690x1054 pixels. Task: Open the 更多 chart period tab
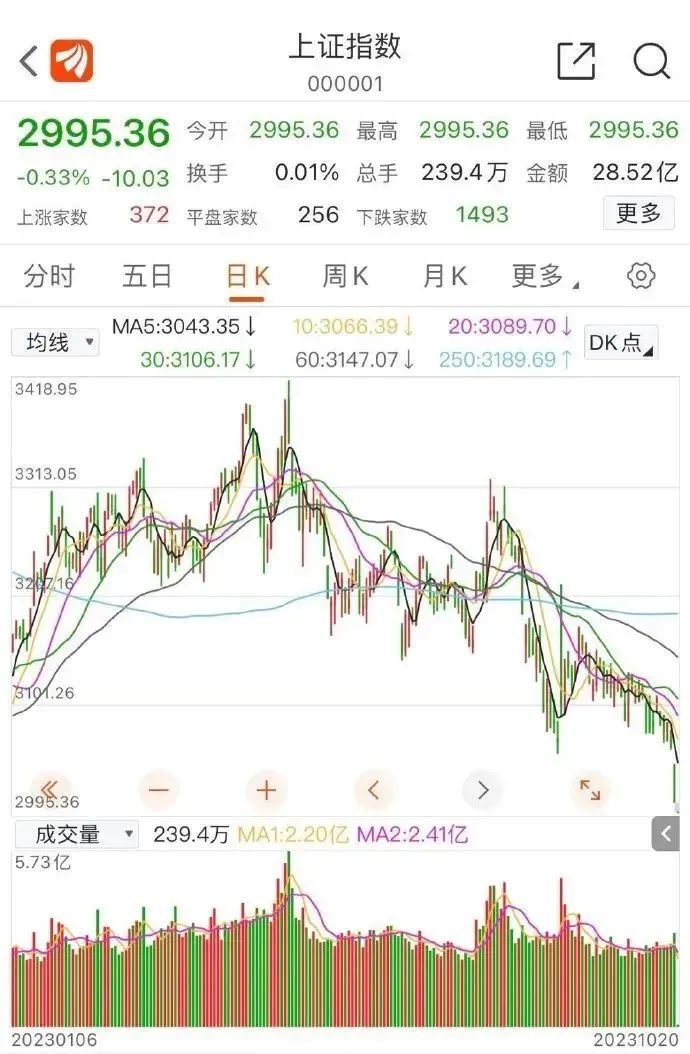pyautogui.click(x=543, y=276)
